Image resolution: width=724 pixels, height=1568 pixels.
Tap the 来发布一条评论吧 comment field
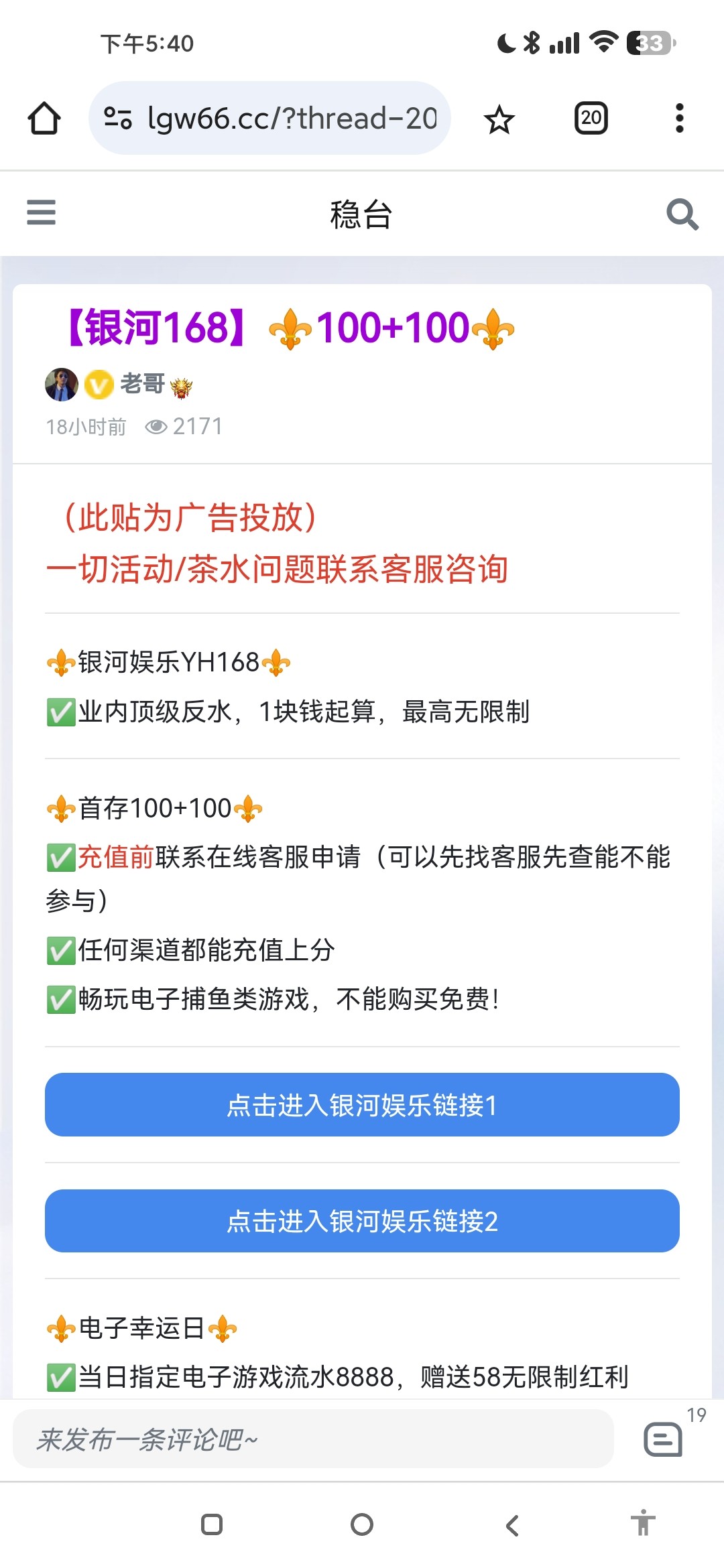point(314,1439)
